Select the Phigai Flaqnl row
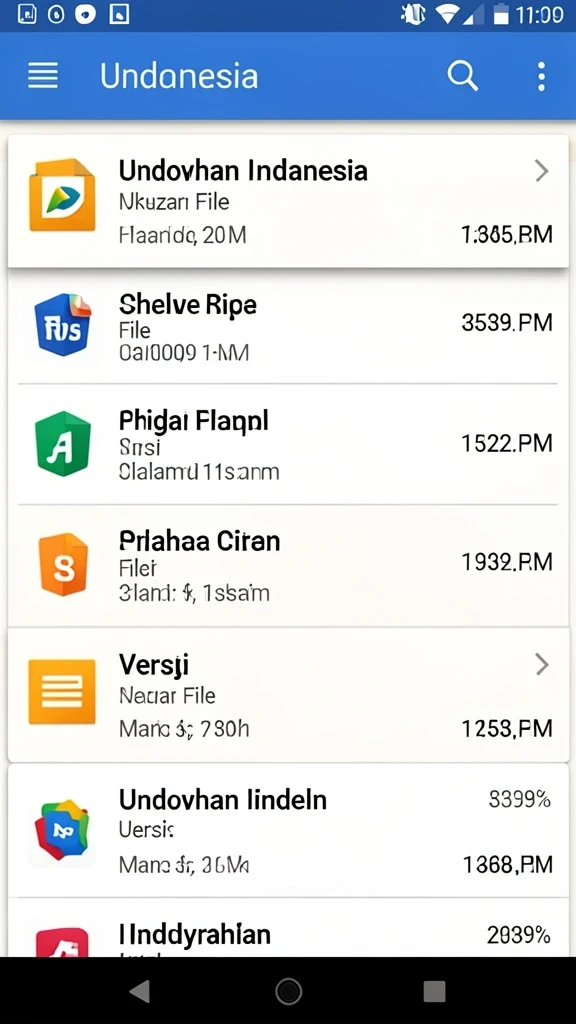The width and height of the screenshot is (576, 1024). (288, 444)
